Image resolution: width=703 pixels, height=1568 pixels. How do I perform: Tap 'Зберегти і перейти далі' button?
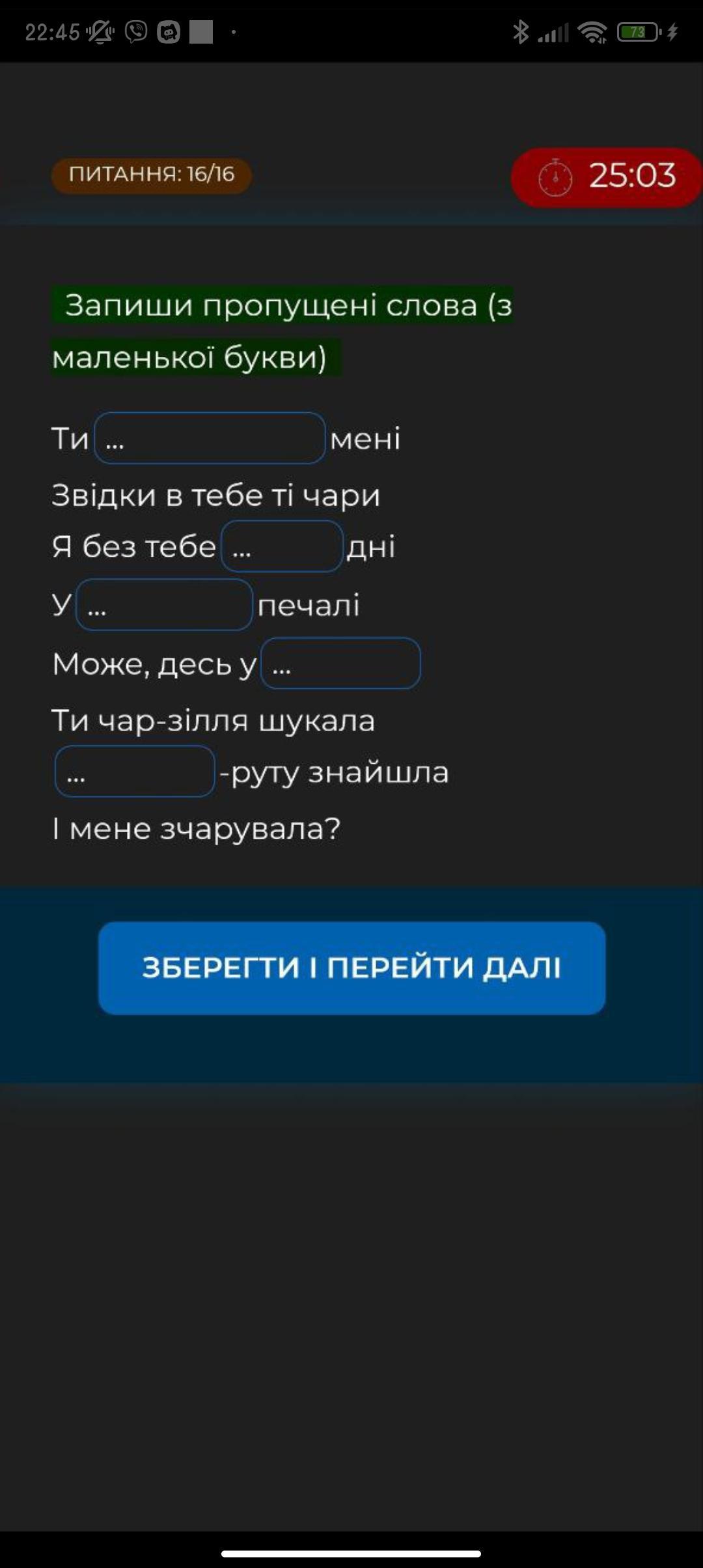click(x=351, y=968)
